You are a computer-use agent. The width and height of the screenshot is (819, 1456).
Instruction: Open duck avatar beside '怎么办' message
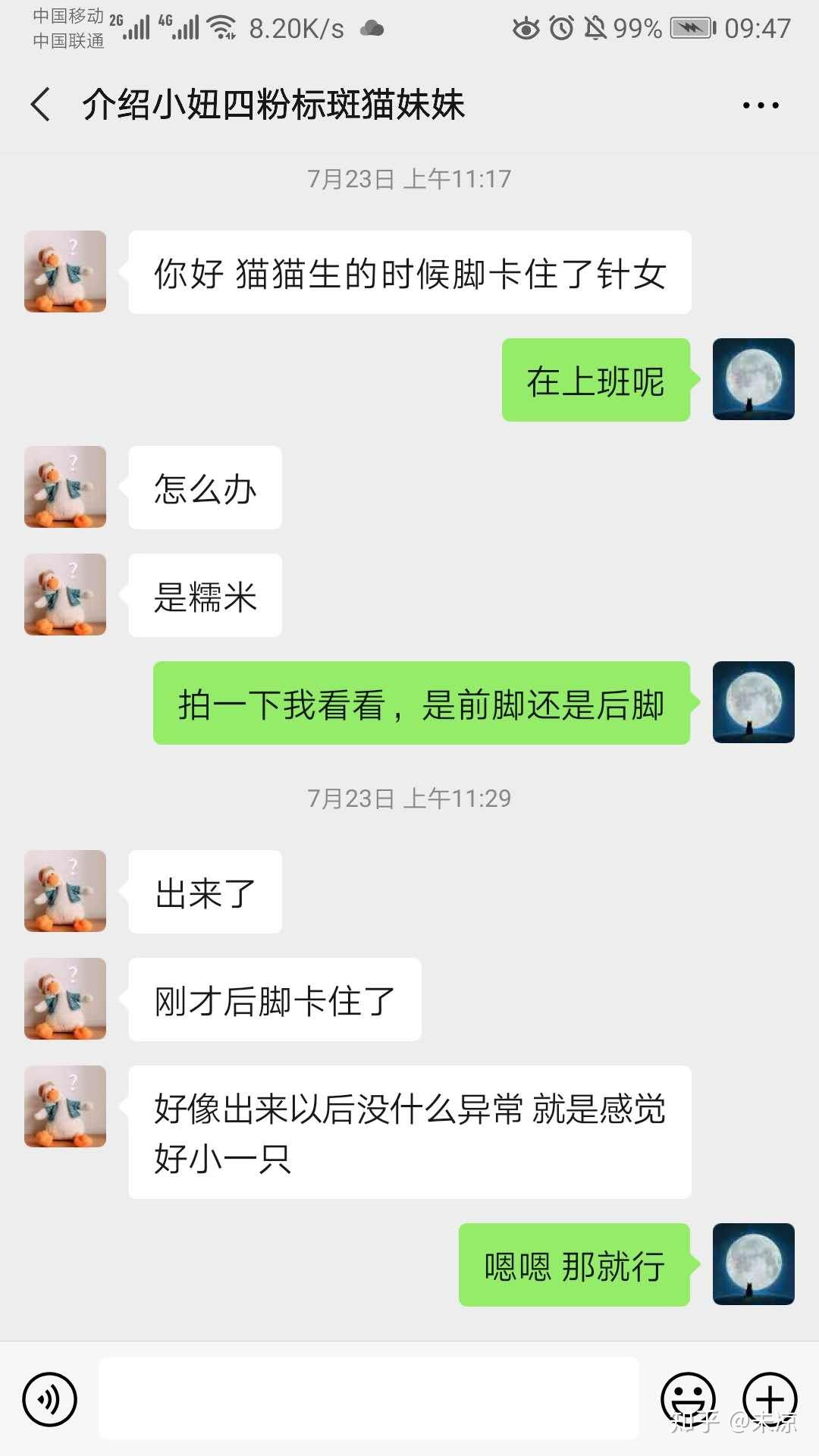point(65,487)
